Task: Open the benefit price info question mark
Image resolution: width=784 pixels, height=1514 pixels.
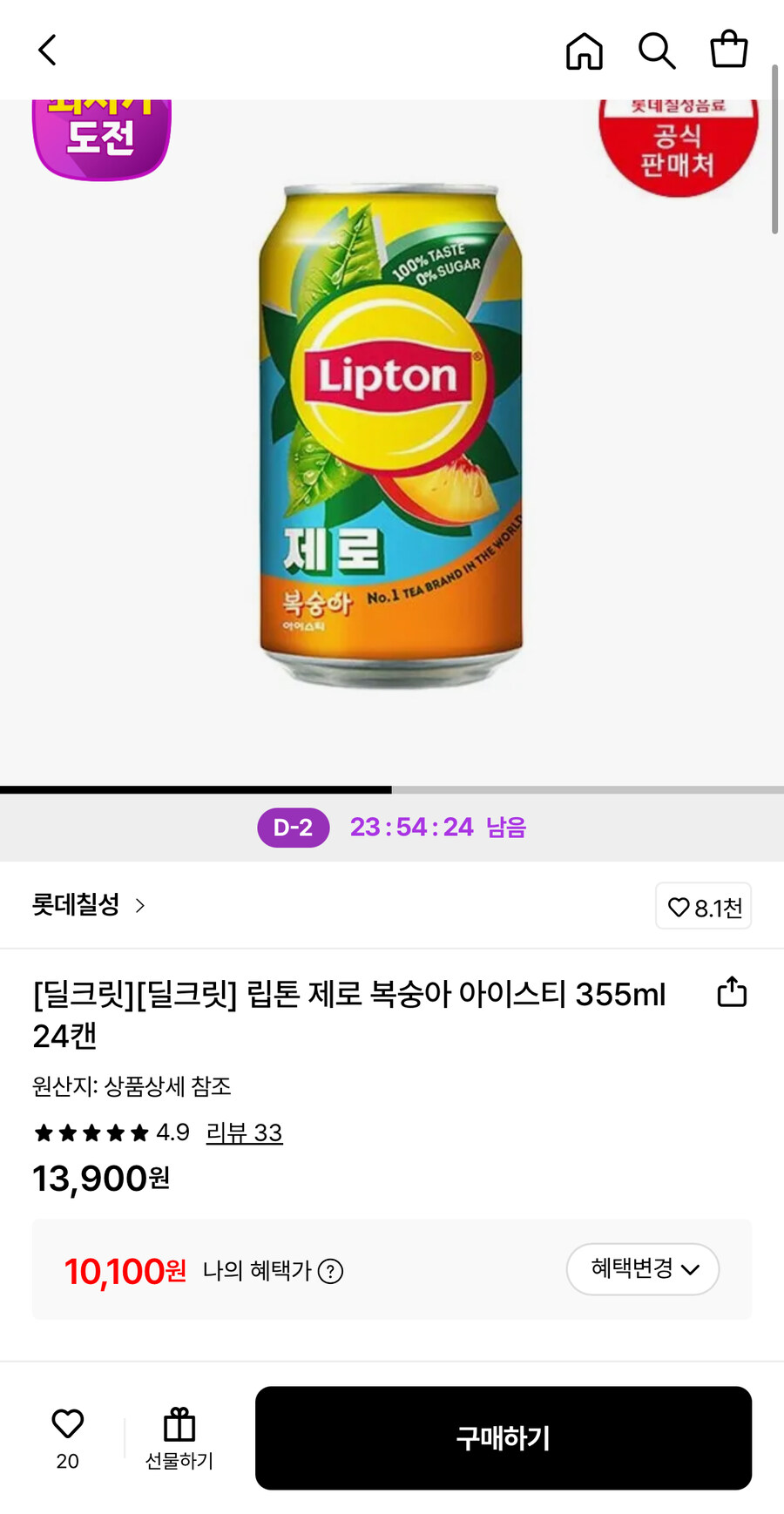Action: coord(331,1270)
